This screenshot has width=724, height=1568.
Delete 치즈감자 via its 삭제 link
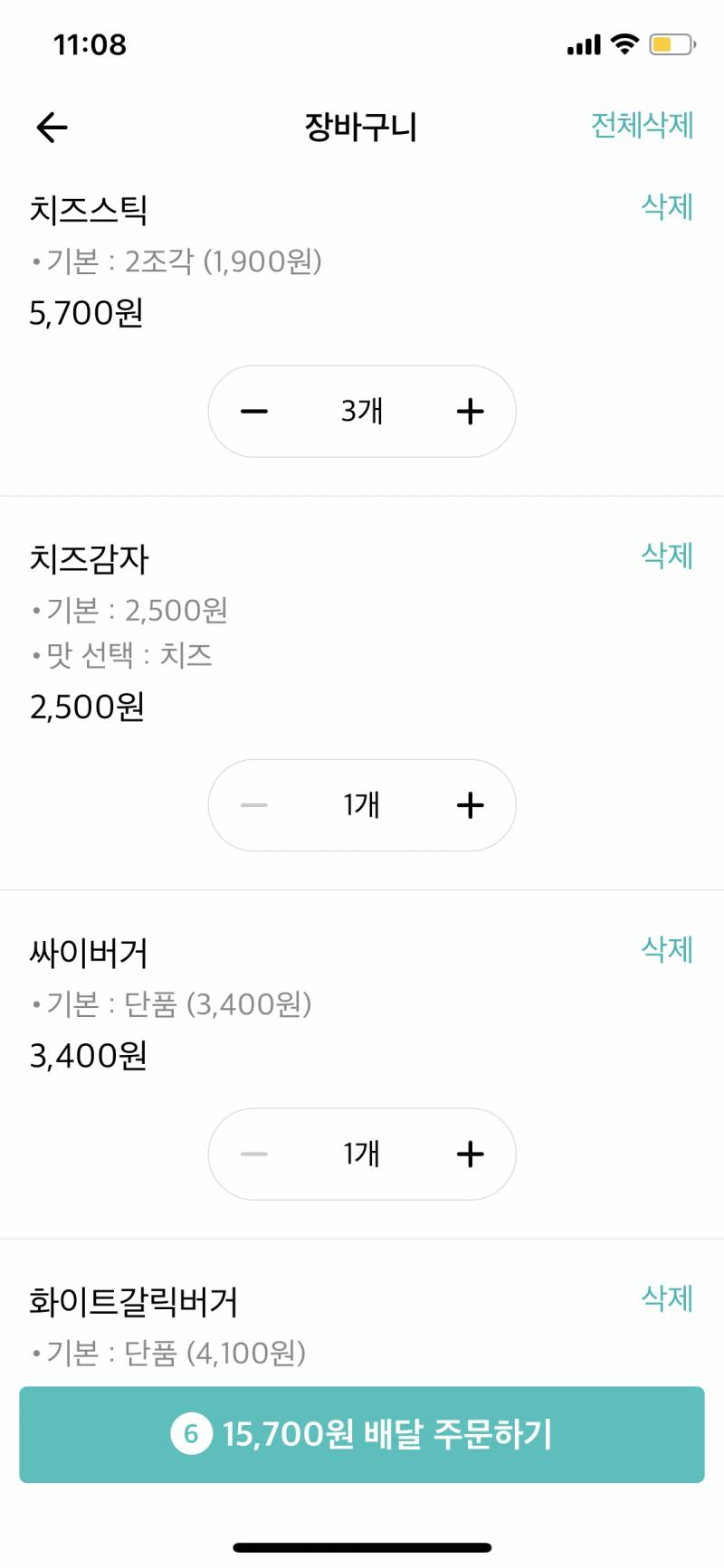tap(665, 556)
